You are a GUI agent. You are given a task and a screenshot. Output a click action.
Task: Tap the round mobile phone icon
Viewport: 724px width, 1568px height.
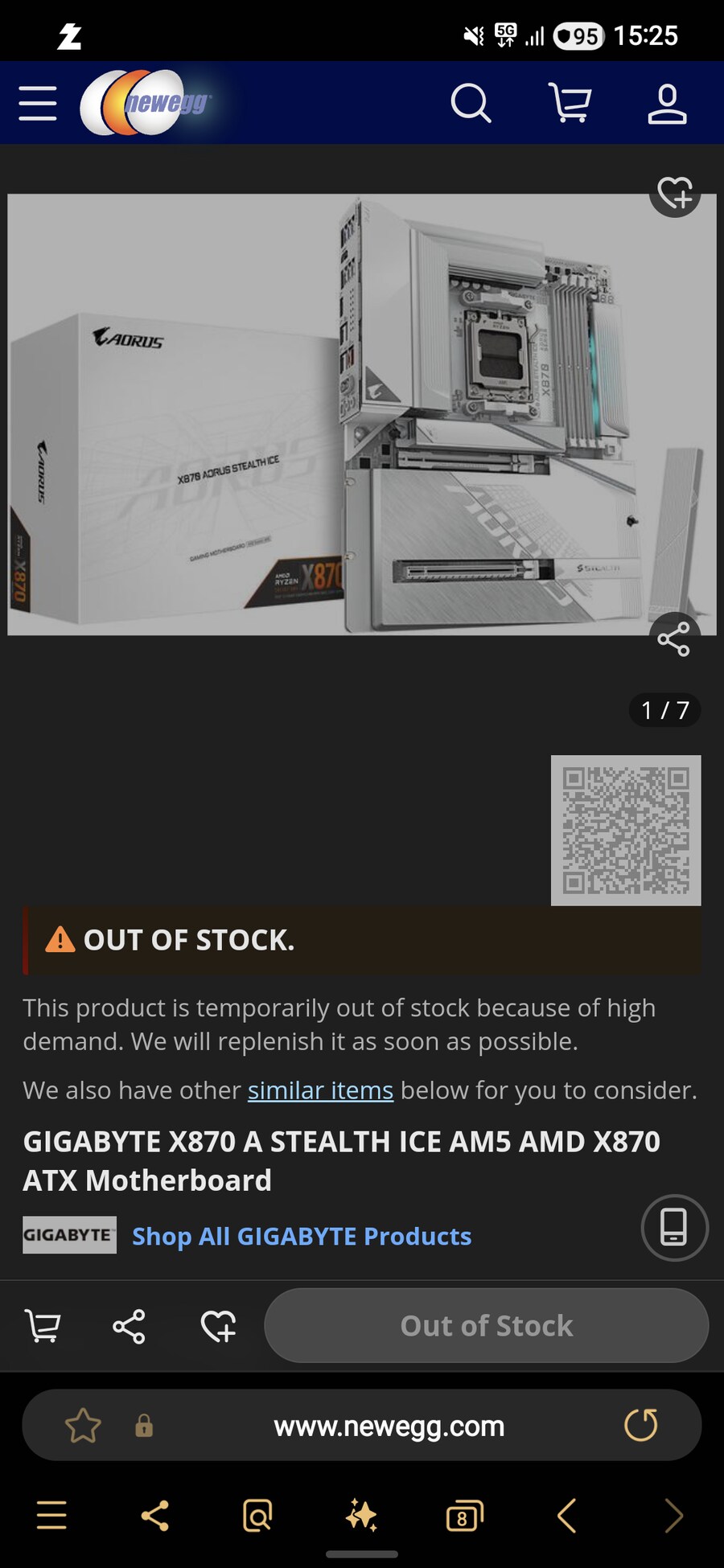673,1228
